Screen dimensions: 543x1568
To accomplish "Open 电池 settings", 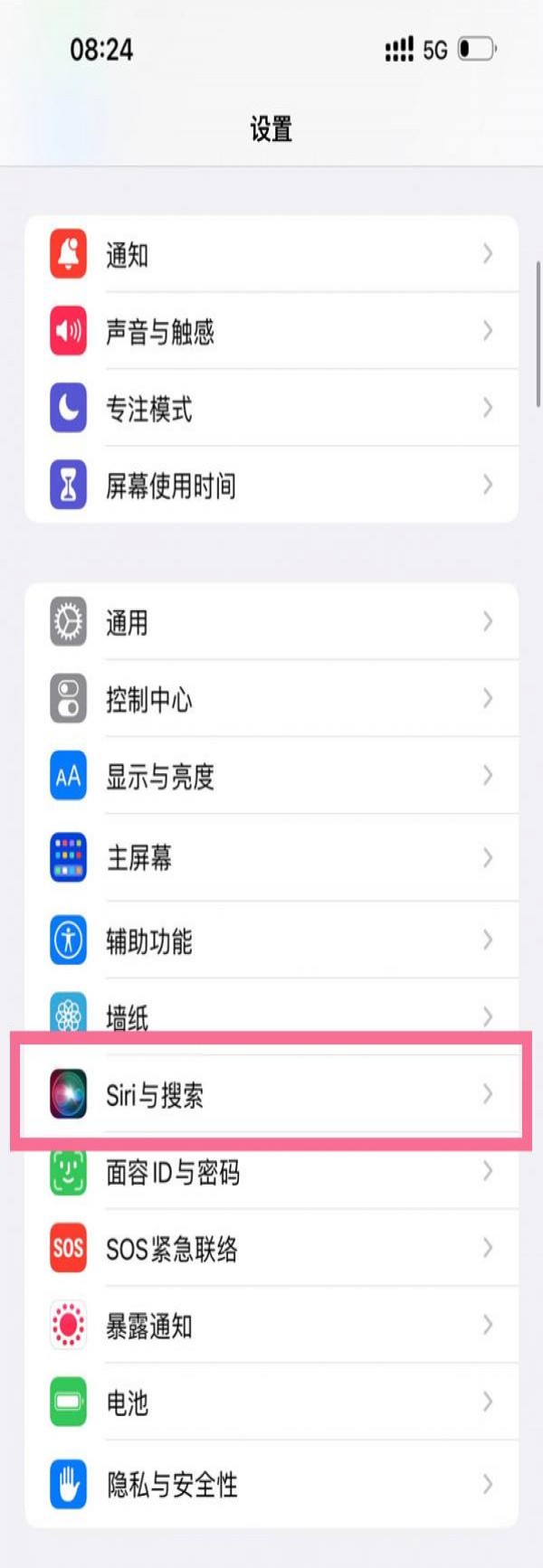I will 271,1403.
